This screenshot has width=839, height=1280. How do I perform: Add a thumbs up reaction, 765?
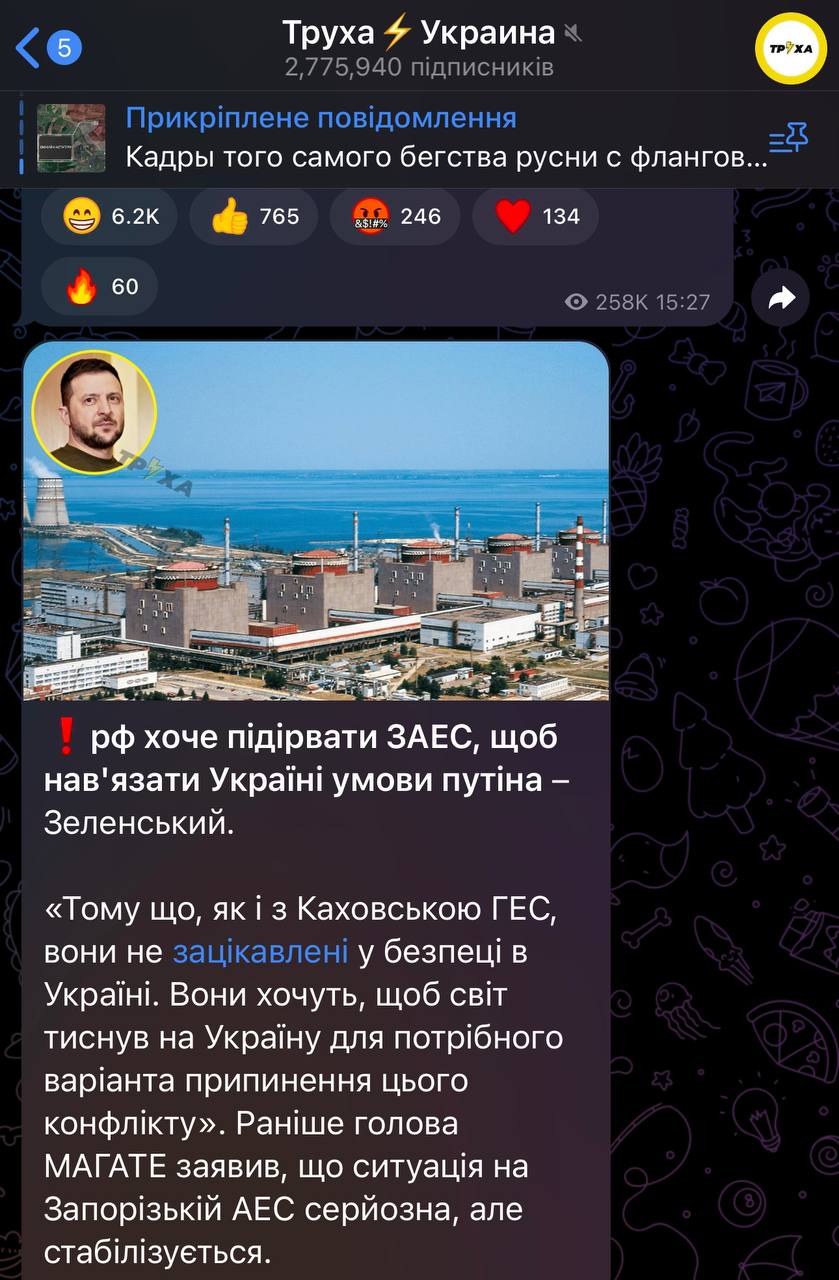(254, 216)
